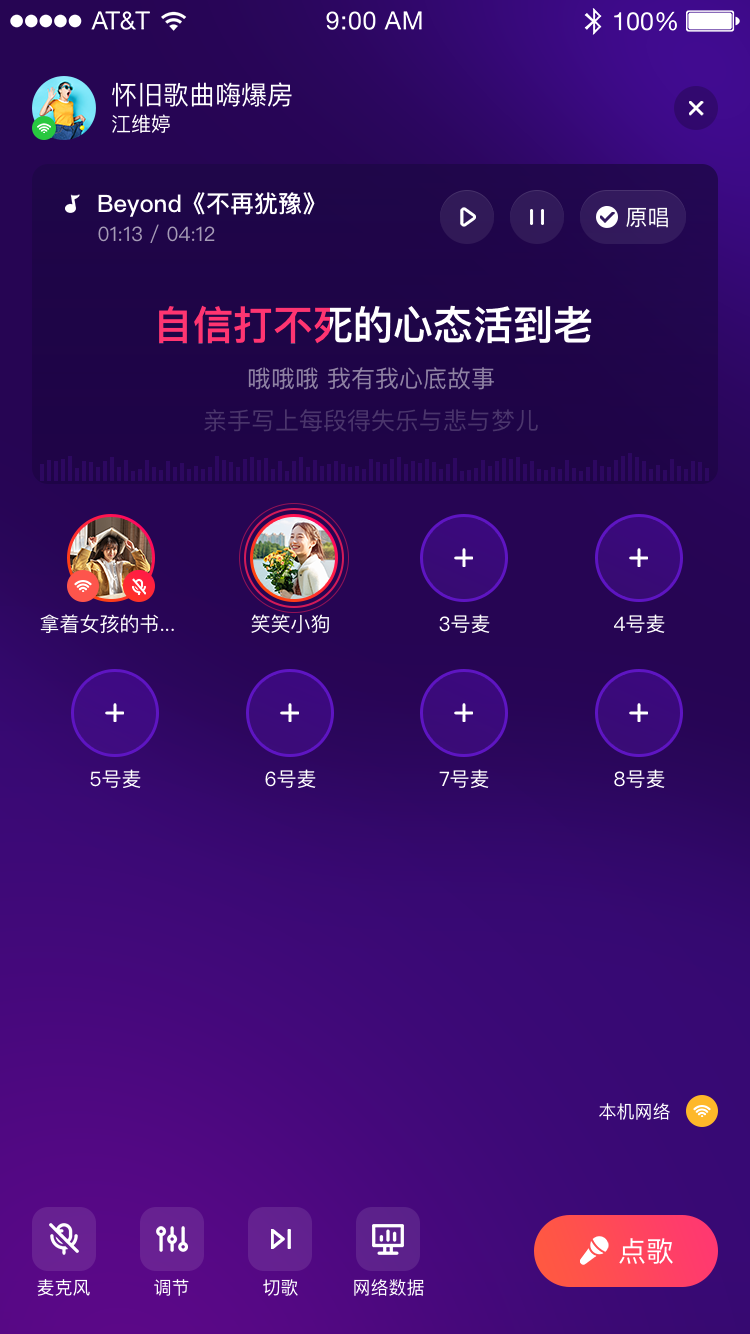Open 网络数据 network stats
Screen dimensions: 750x1334
click(x=388, y=1239)
